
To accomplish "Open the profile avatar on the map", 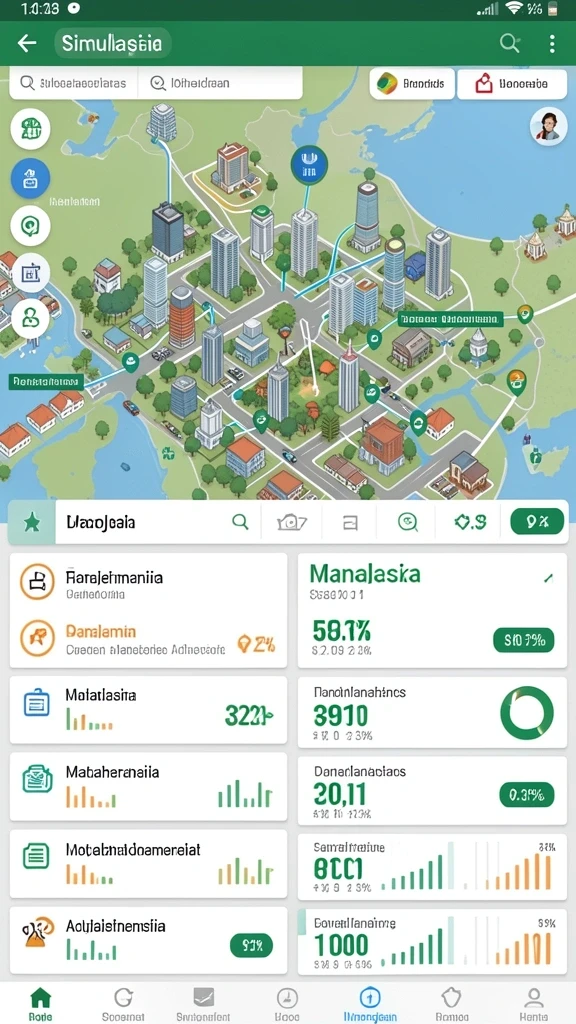I will (548, 126).
